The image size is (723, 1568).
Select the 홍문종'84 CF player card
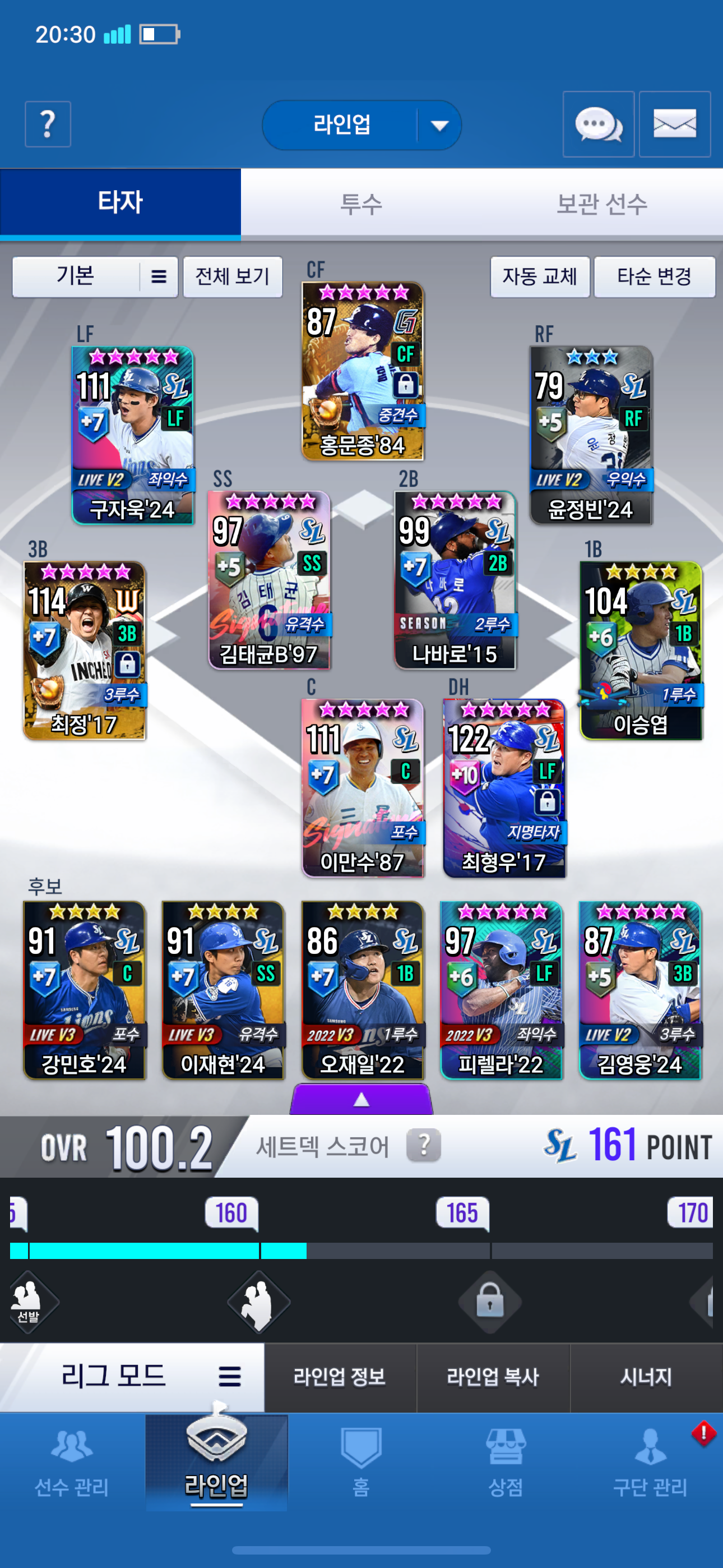click(363, 371)
